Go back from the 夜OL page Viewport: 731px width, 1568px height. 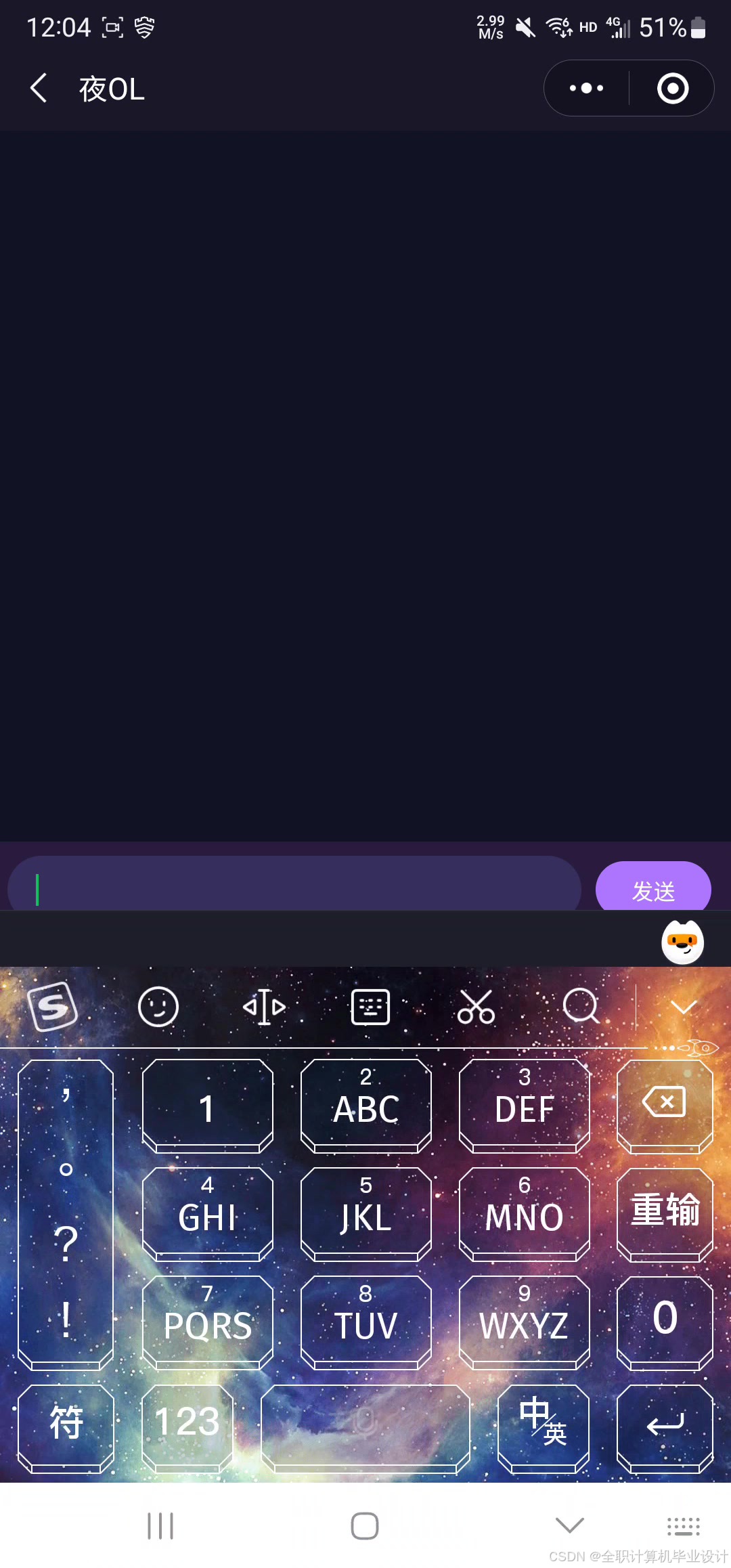click(x=39, y=88)
